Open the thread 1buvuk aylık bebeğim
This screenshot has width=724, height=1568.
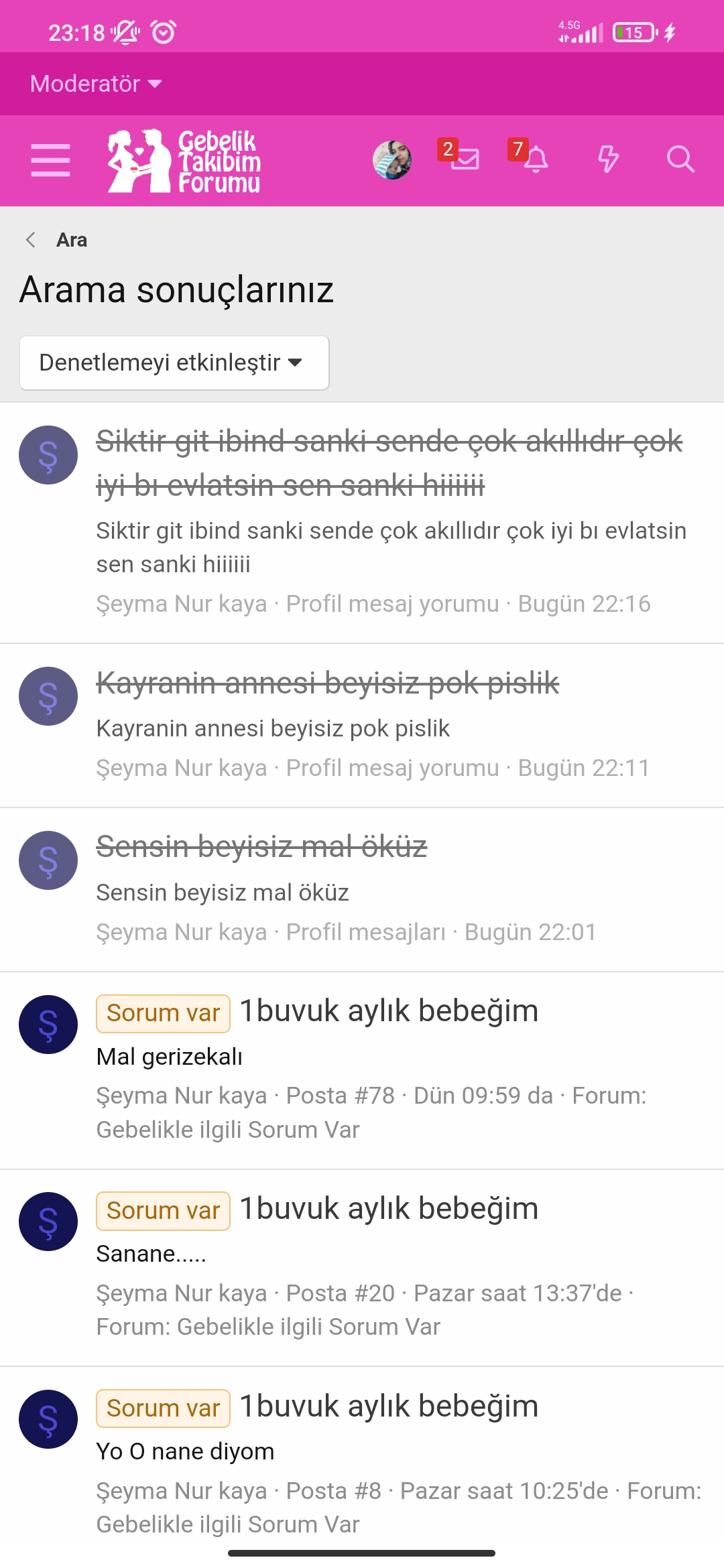[x=387, y=1012]
